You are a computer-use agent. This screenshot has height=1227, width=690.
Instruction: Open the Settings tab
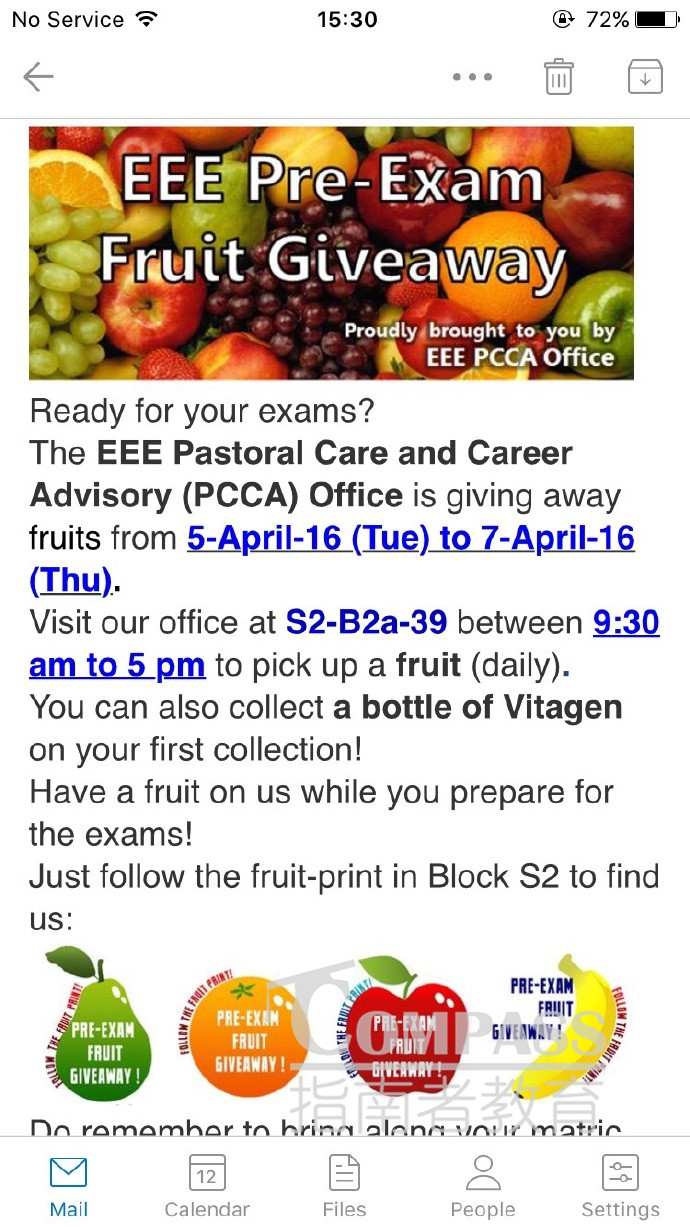(x=620, y=1186)
